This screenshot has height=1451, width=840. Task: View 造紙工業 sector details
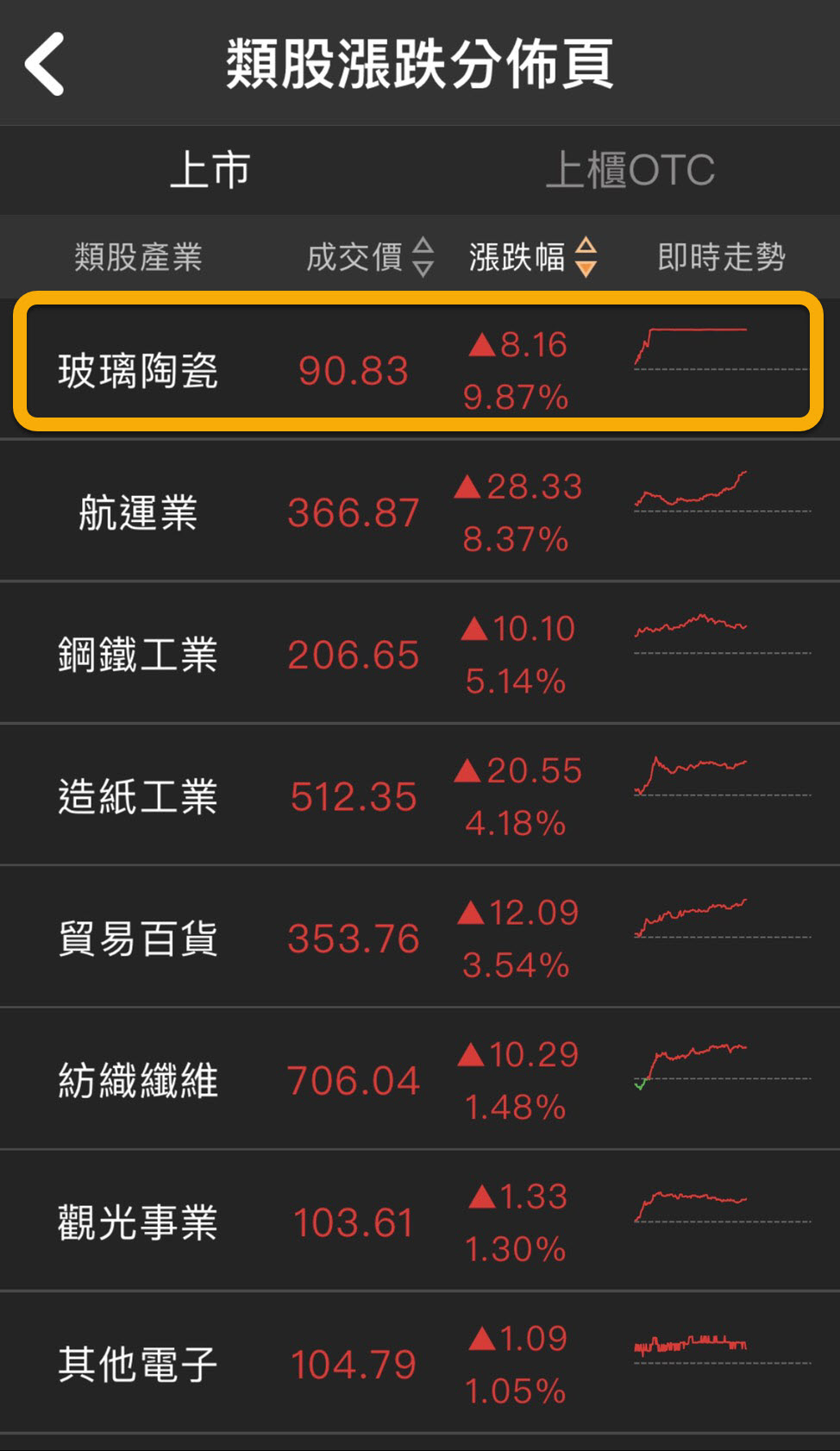(420, 795)
